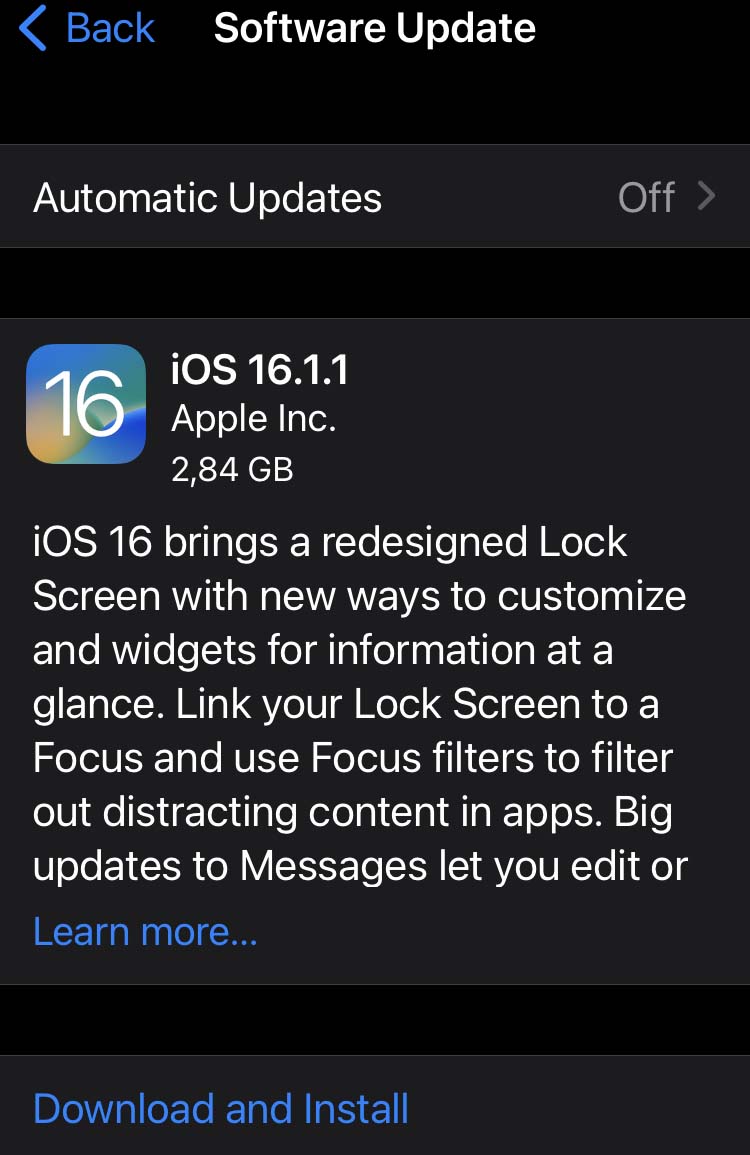This screenshot has width=750, height=1155.
Task: Go back to the previous settings page
Action: click(88, 28)
